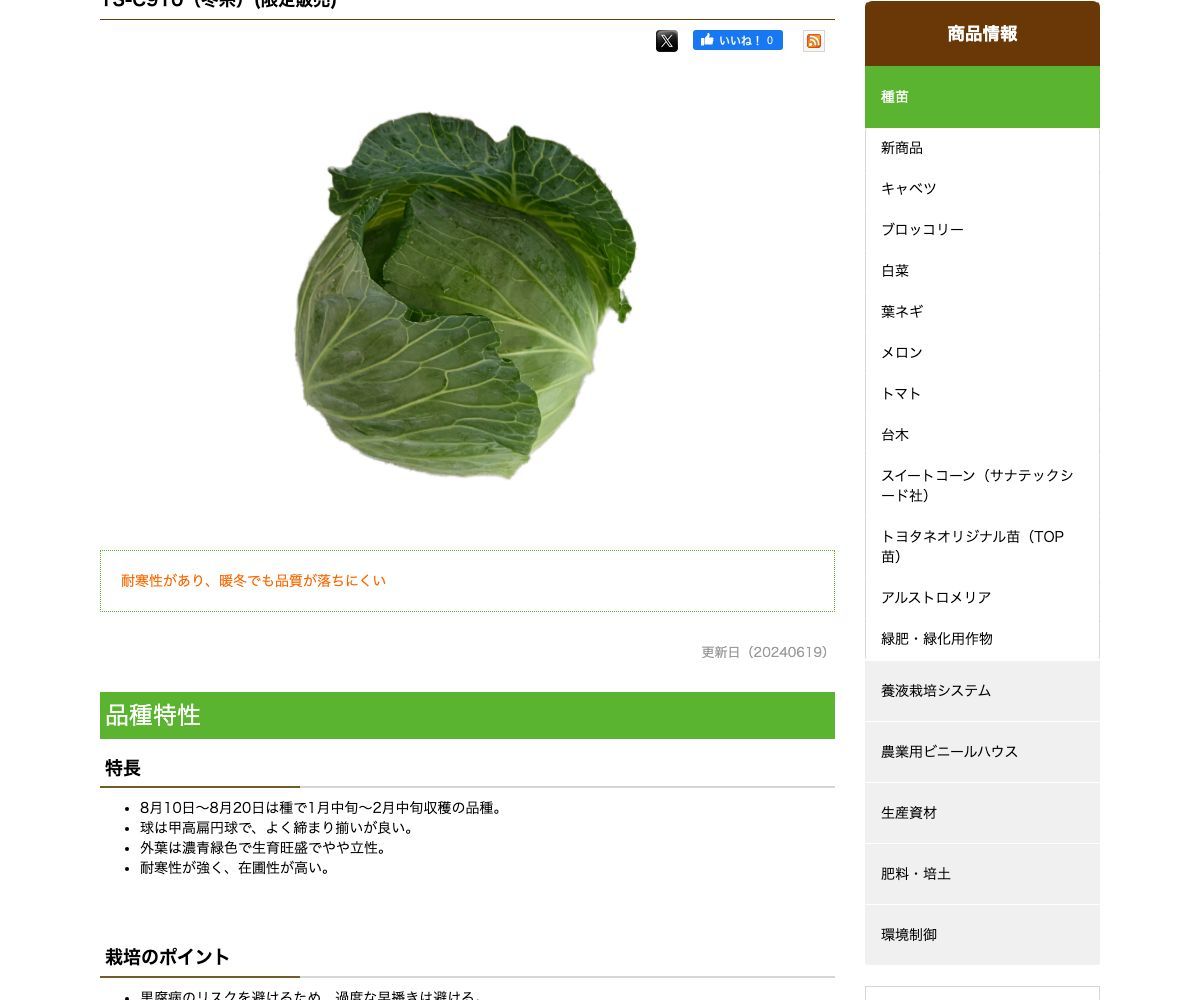Share this page on X
Screen dimensions: 1200x1000
coord(667,41)
